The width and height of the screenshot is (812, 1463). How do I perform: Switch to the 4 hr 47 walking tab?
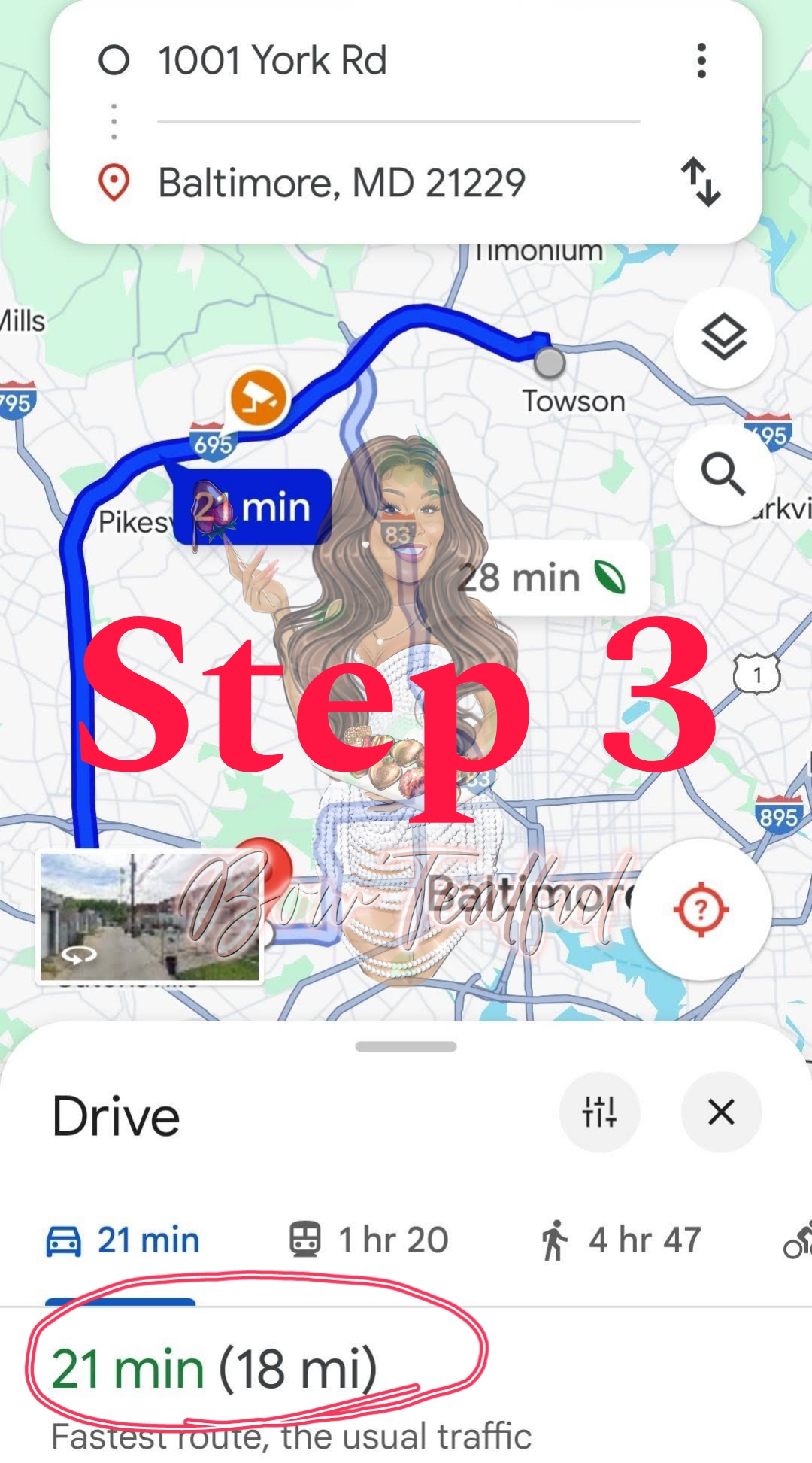click(x=621, y=1240)
